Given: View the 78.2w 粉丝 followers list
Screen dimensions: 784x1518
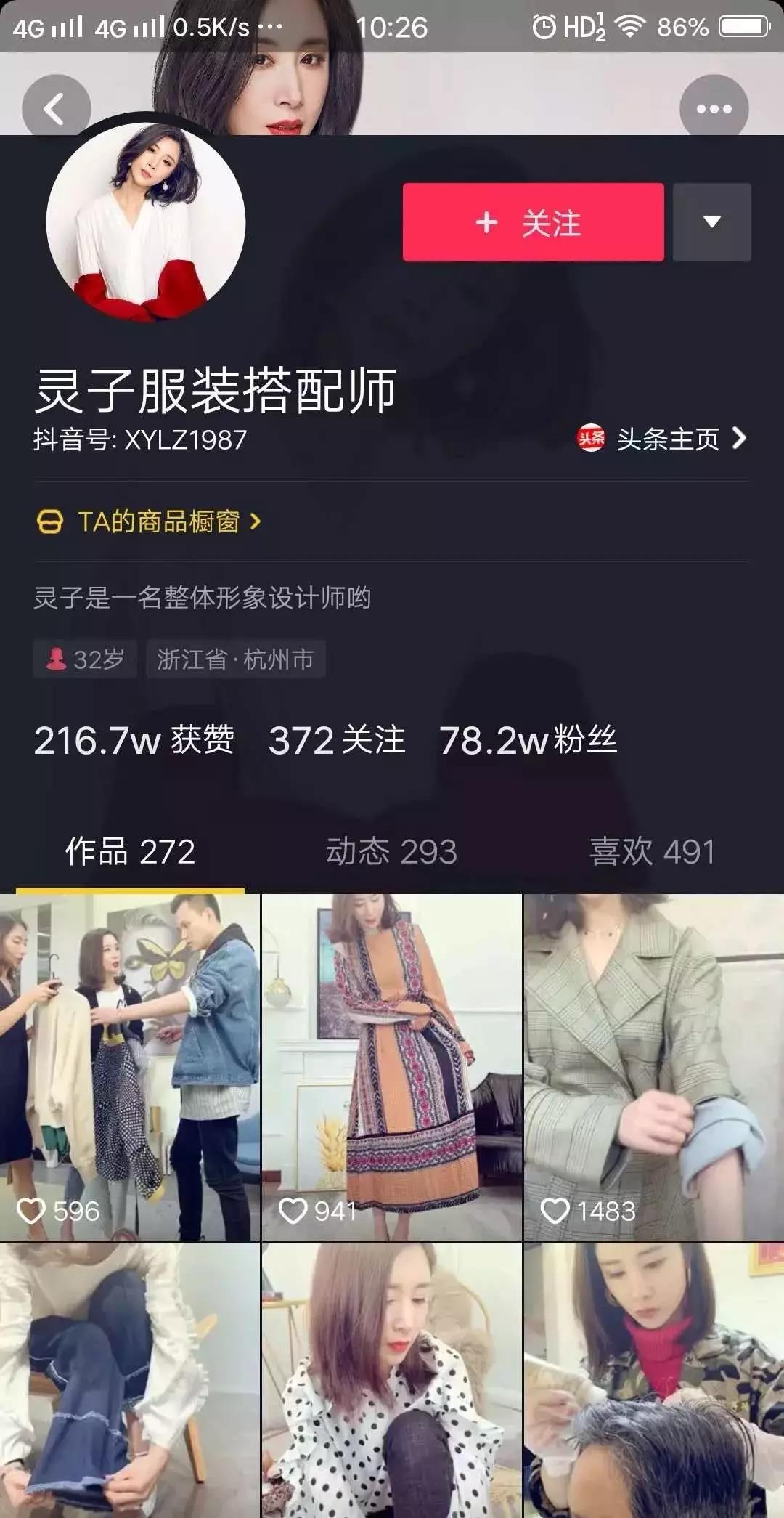Looking at the screenshot, I should click(x=528, y=740).
